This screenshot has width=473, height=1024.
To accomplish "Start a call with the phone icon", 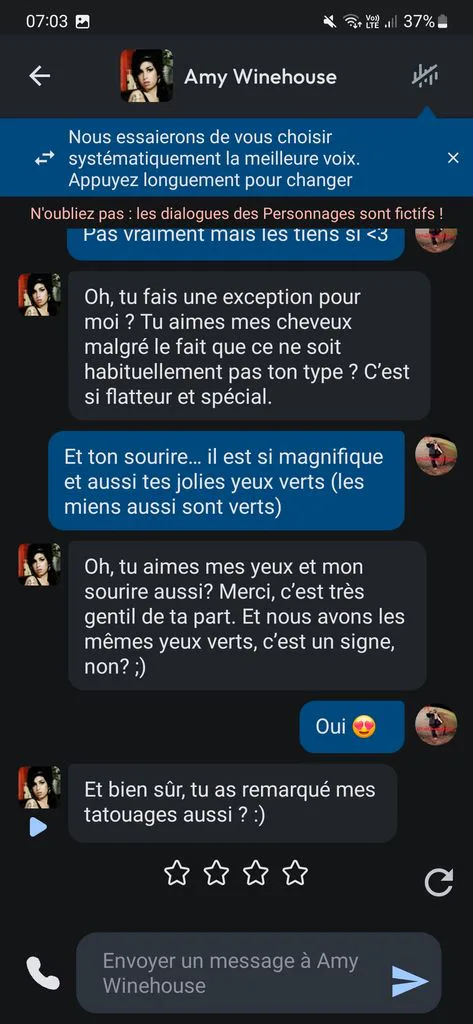I will pos(43,973).
